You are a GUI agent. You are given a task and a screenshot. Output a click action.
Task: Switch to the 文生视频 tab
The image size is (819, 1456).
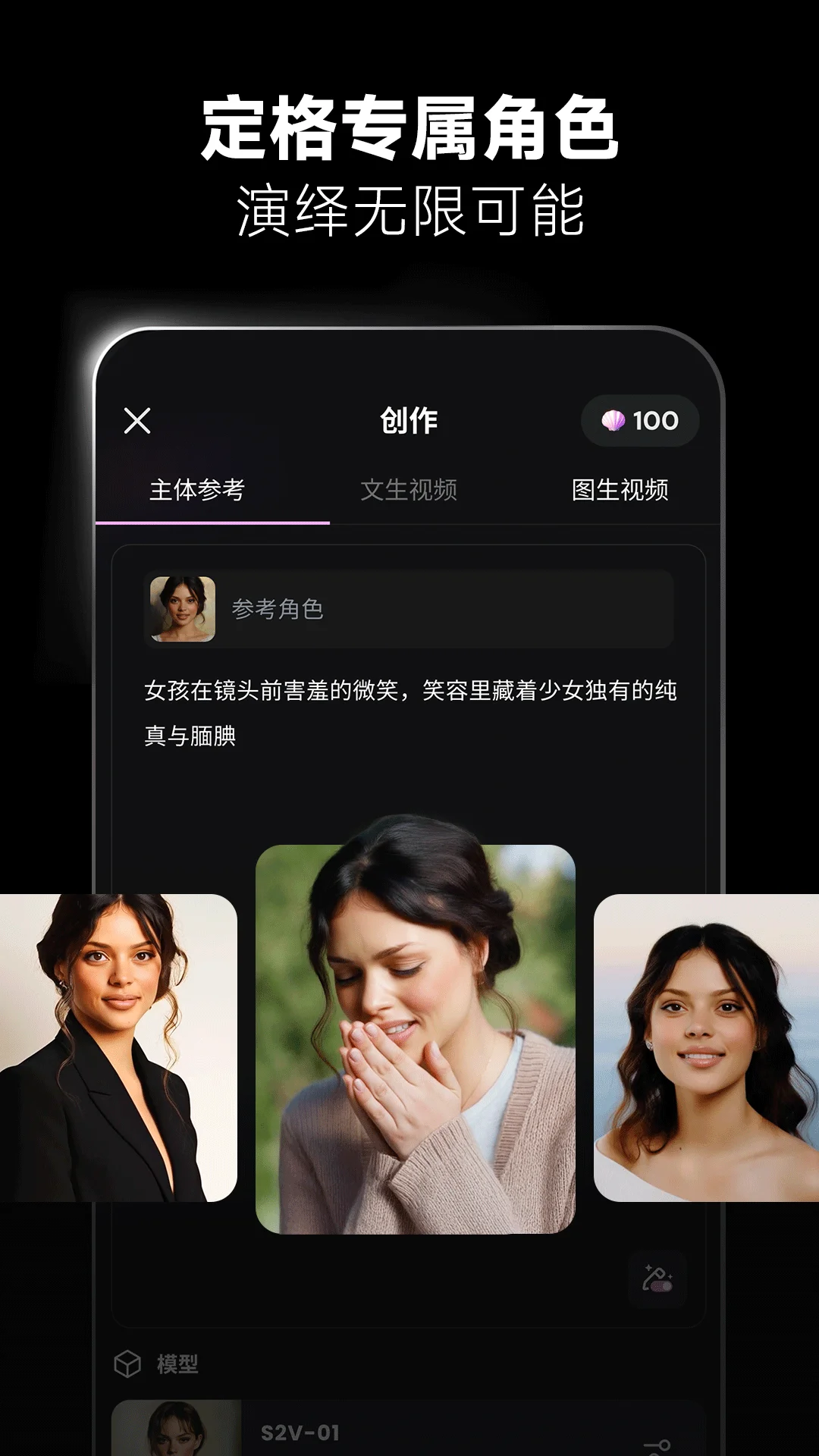(x=410, y=489)
